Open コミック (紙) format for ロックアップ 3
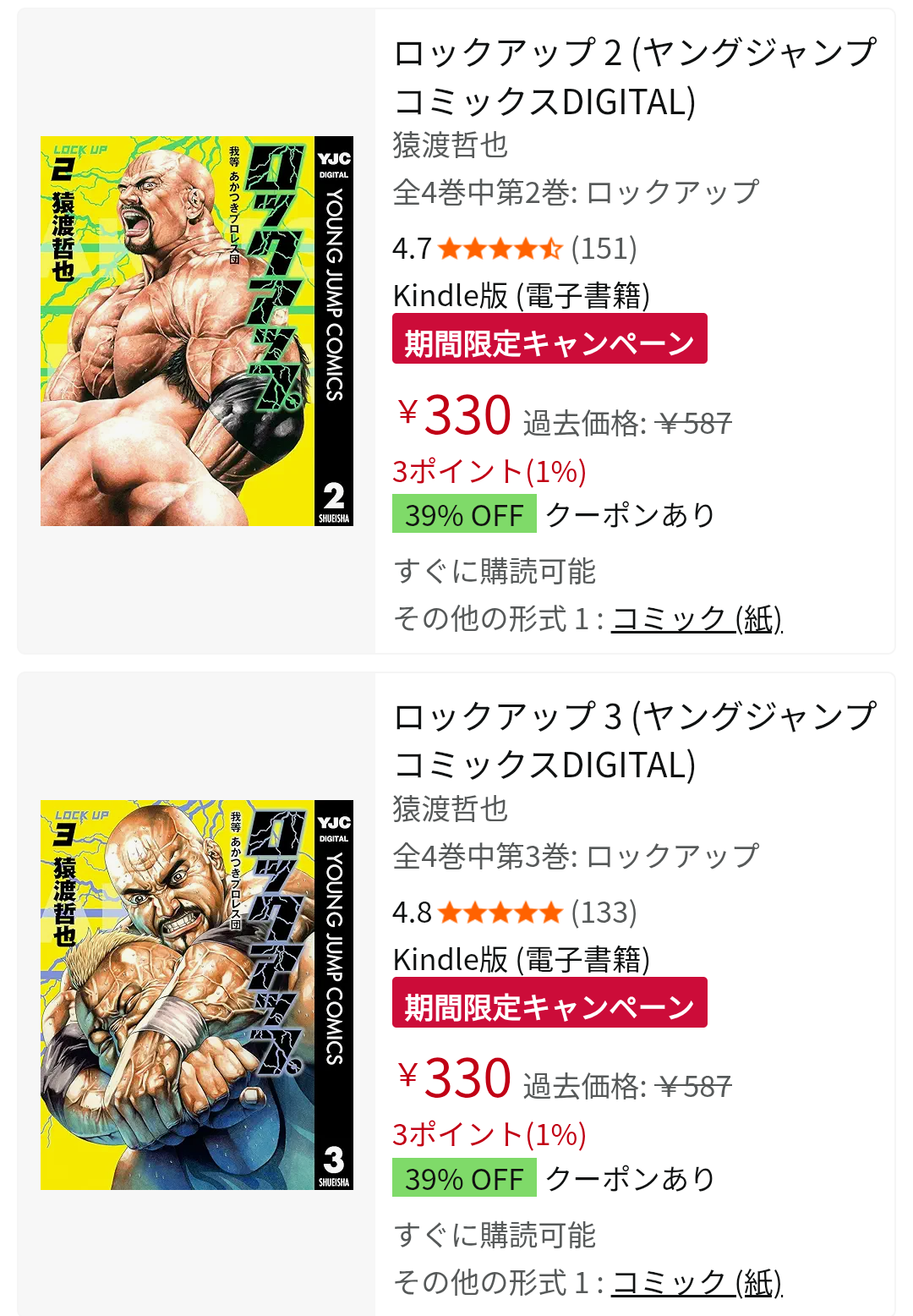Image resolution: width=913 pixels, height=1316 pixels. (x=697, y=1282)
